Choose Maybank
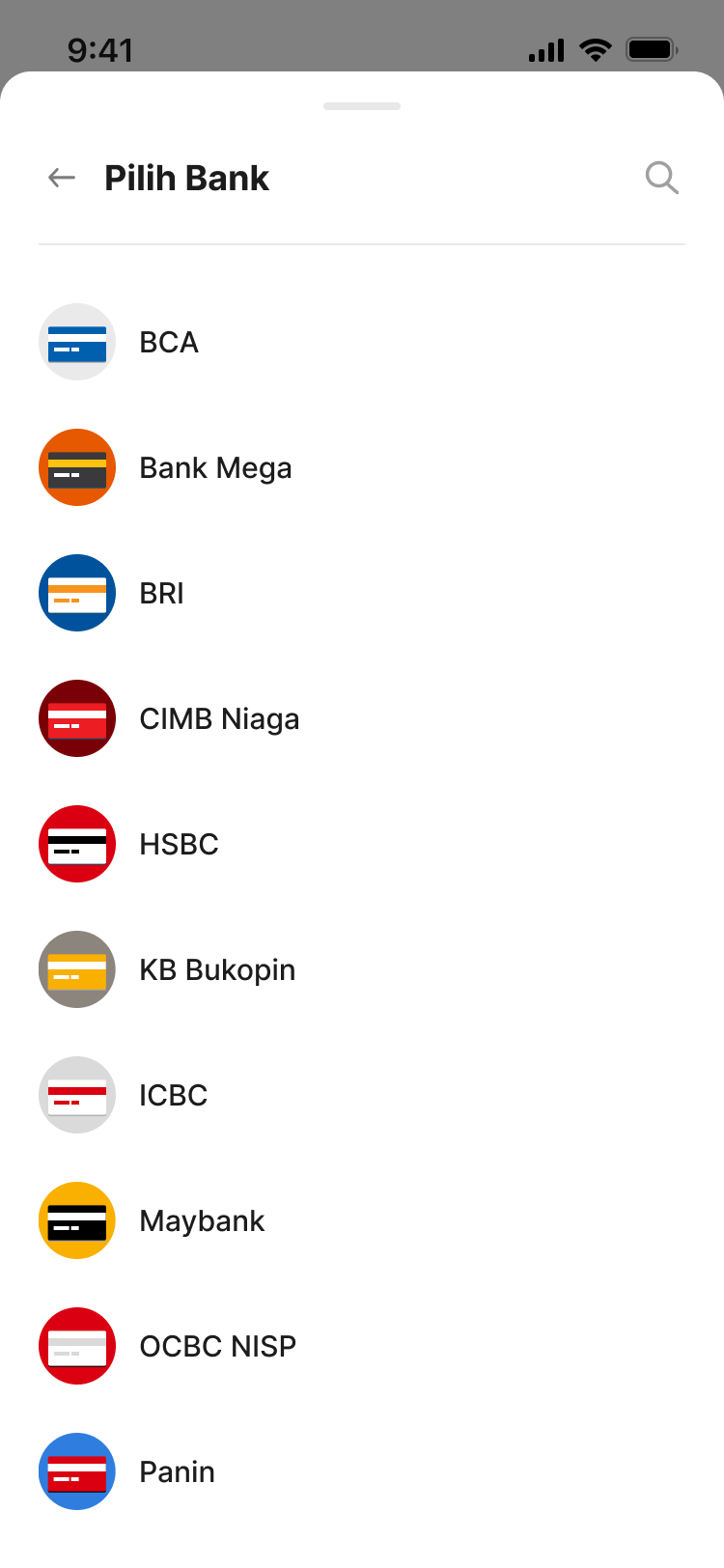724x1568 pixels. (x=202, y=1220)
